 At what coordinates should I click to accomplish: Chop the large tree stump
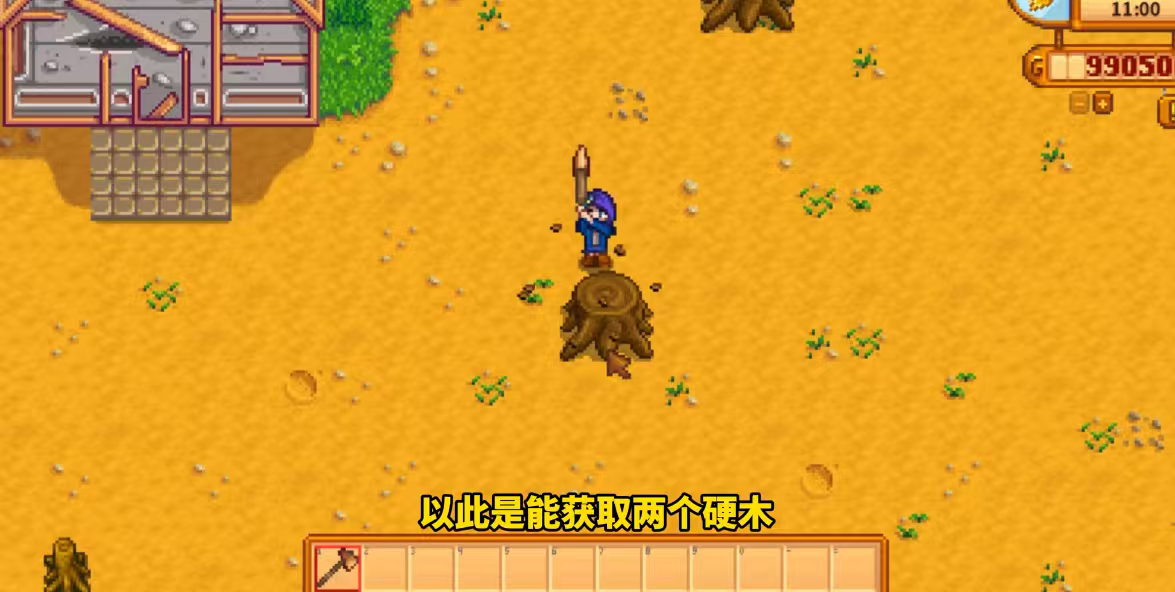click(607, 319)
